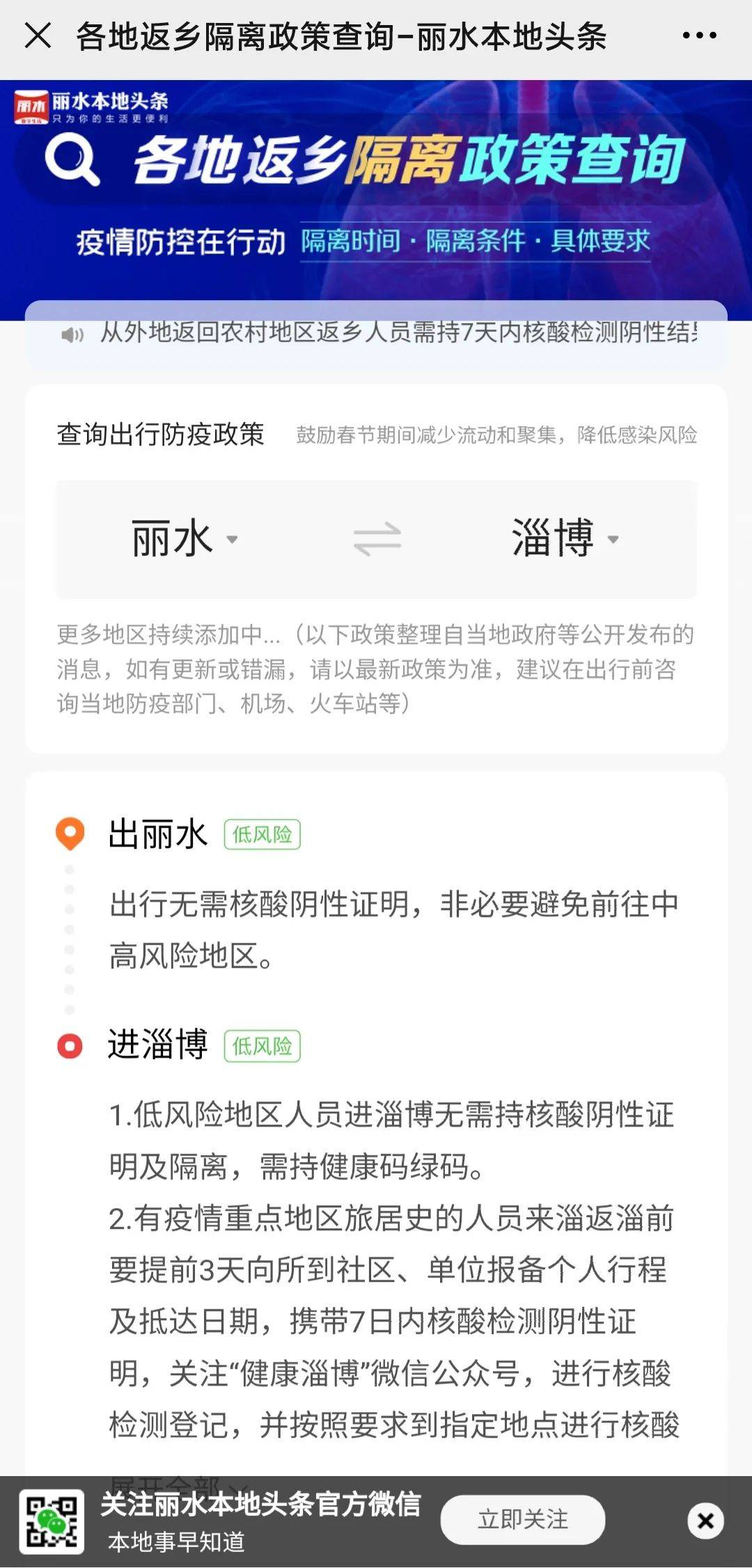Open the 丽水 departure city dropdown
Image resolution: width=752 pixels, height=1568 pixels.
[185, 538]
